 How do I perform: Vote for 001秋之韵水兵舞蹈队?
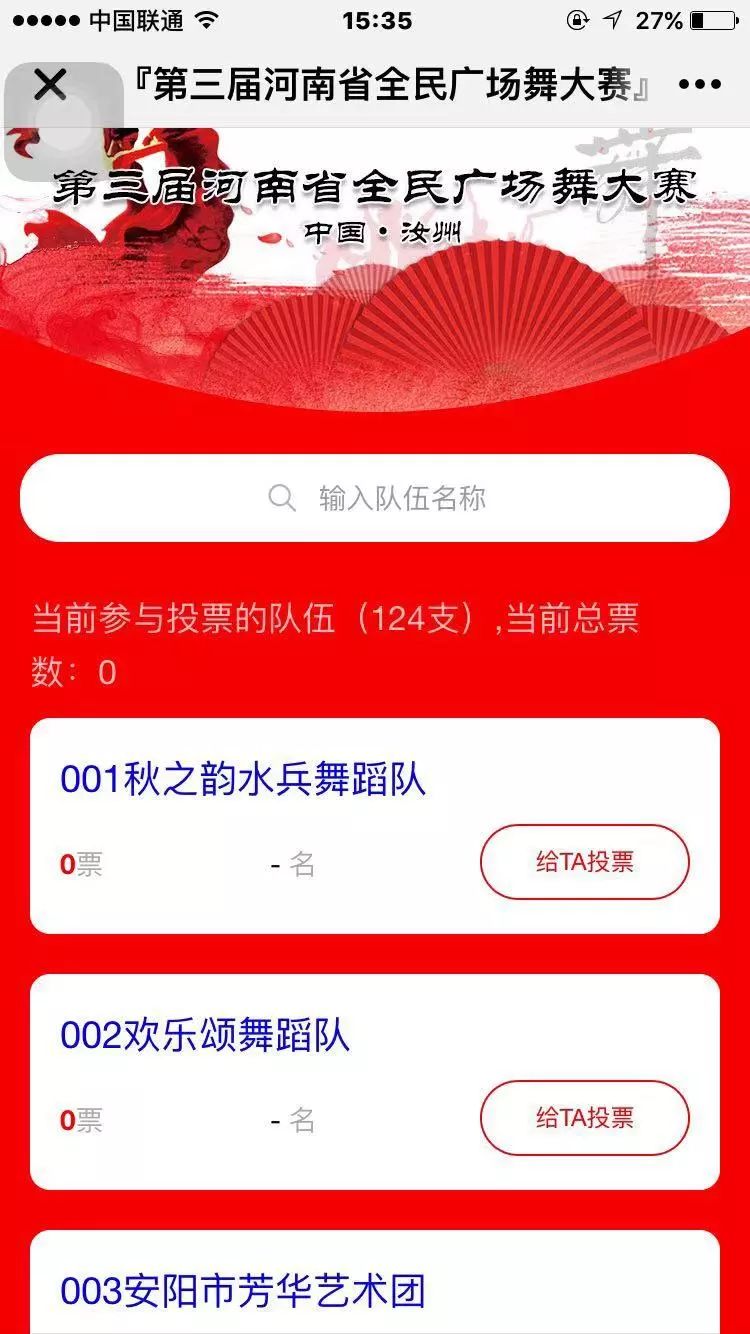584,862
